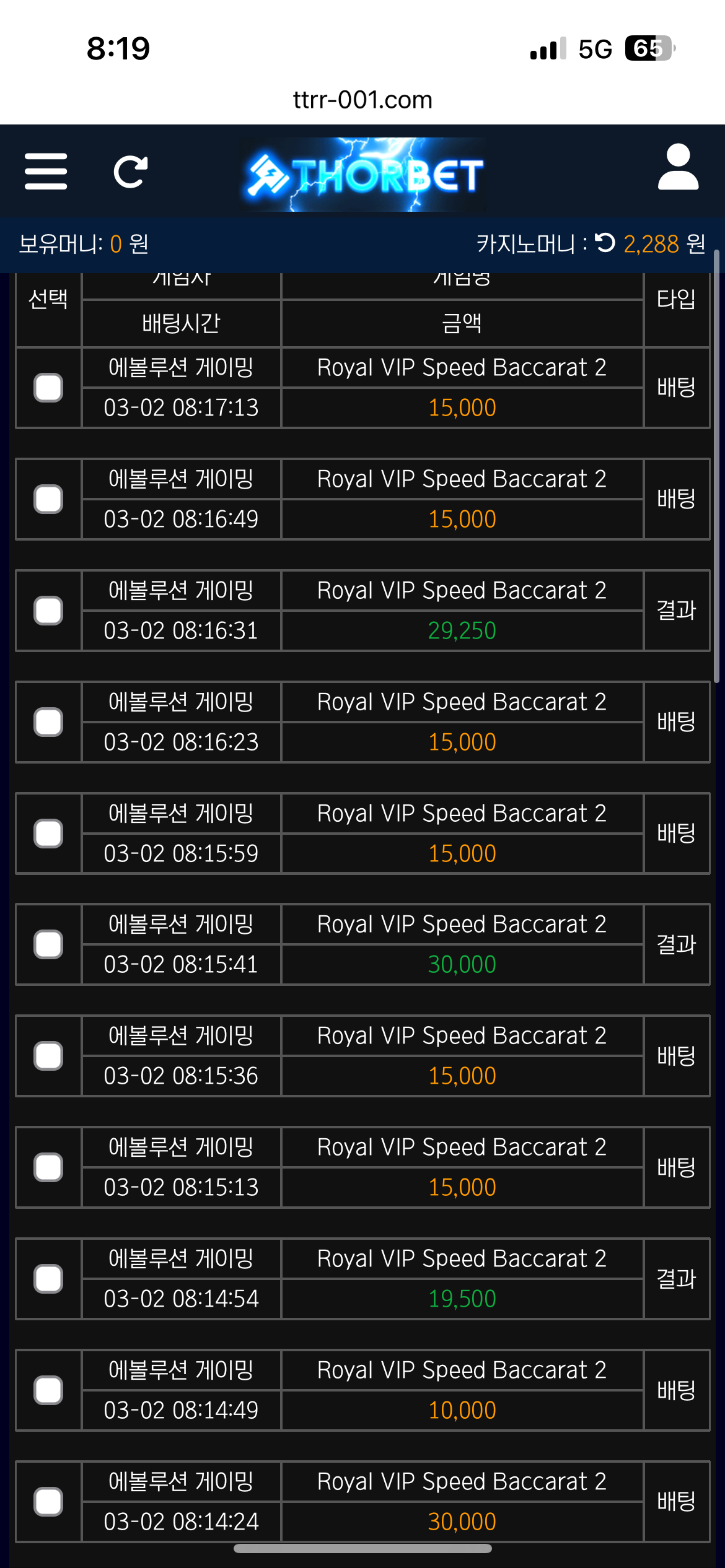Select the 08:14:54 result row checkbox
725x1568 pixels.
(x=48, y=1279)
